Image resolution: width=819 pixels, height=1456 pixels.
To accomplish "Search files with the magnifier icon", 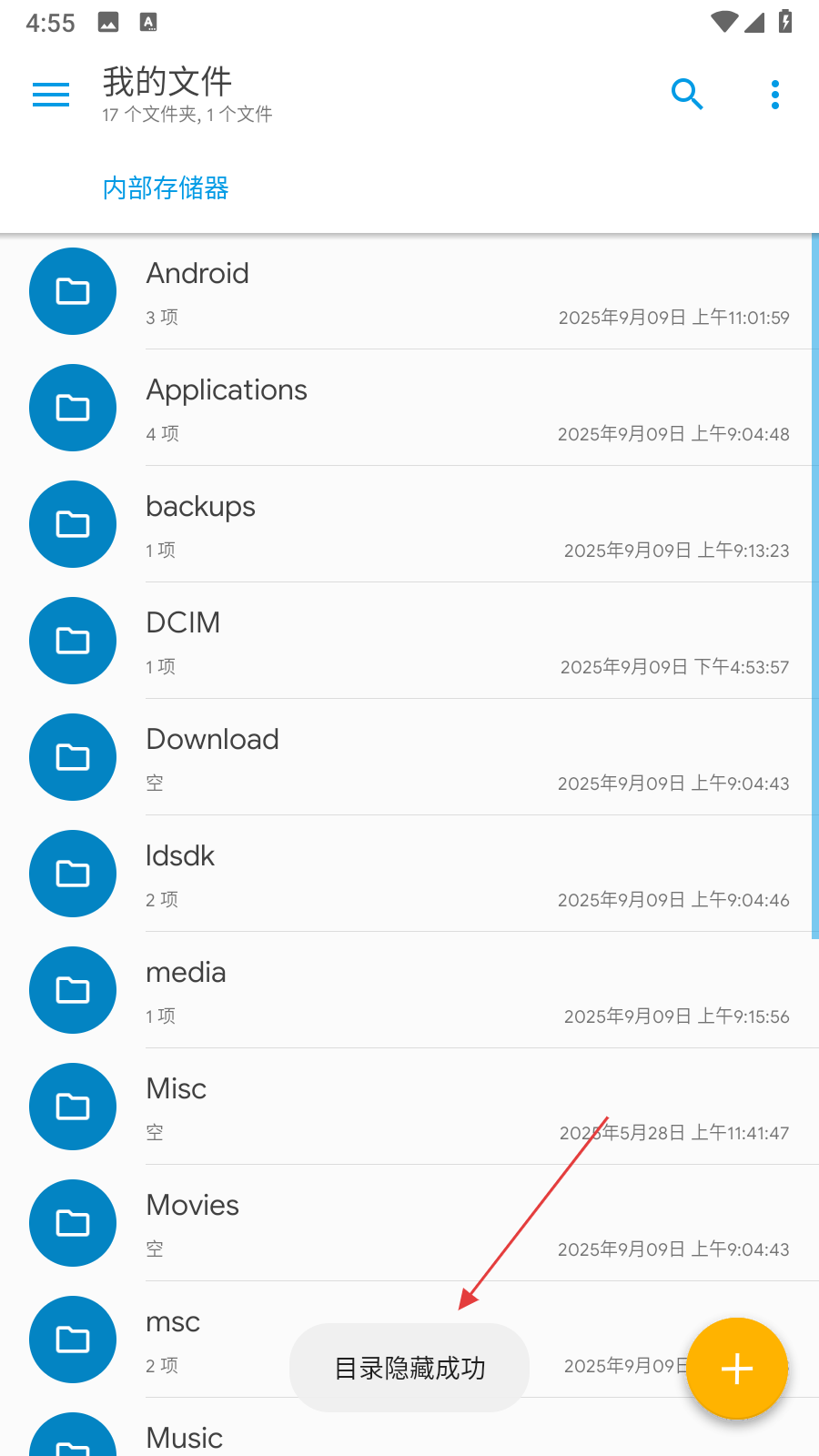I will pos(687,95).
